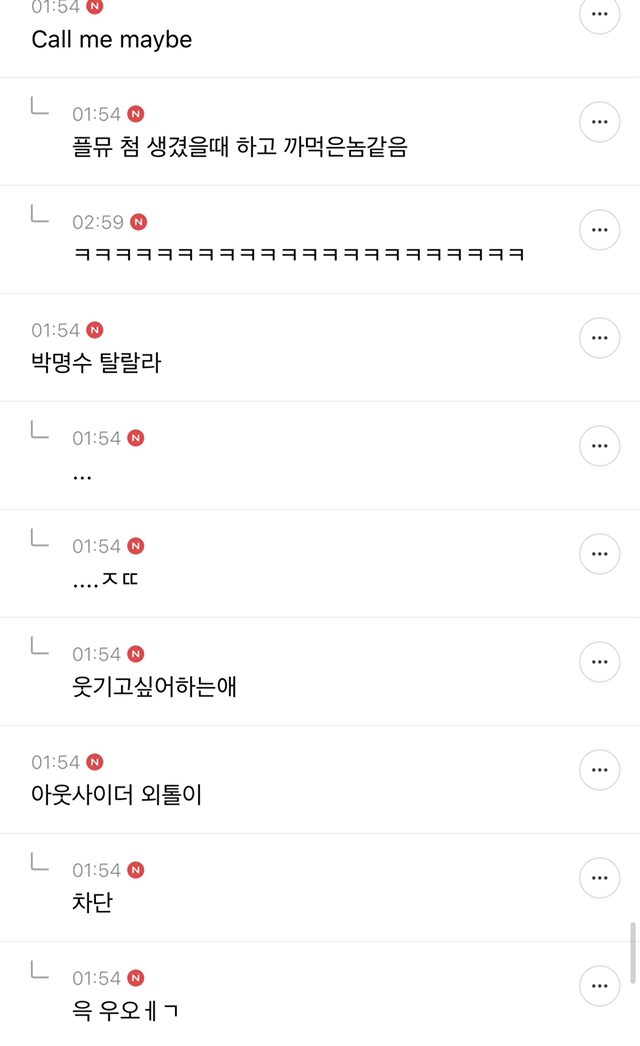Open options menu for '플뮤 첨 생겼을때' reply
Image resolution: width=640 pixels, height=1046 pixels.
pos(600,122)
